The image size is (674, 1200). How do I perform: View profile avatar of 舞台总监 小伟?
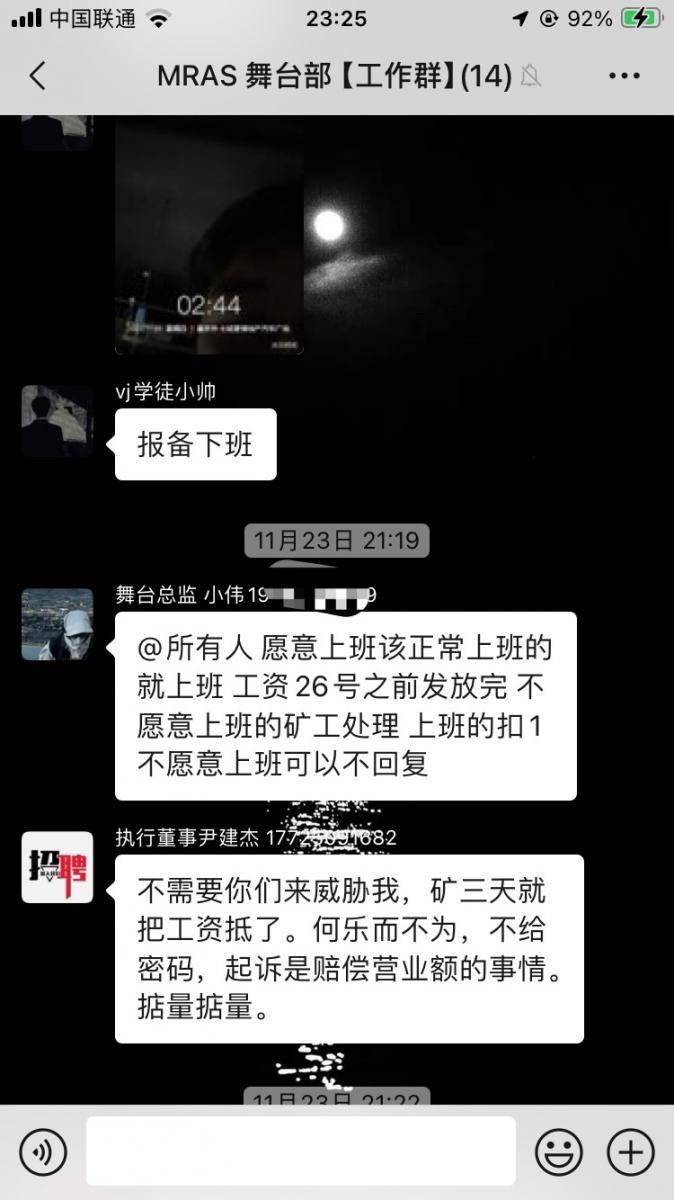click(57, 624)
